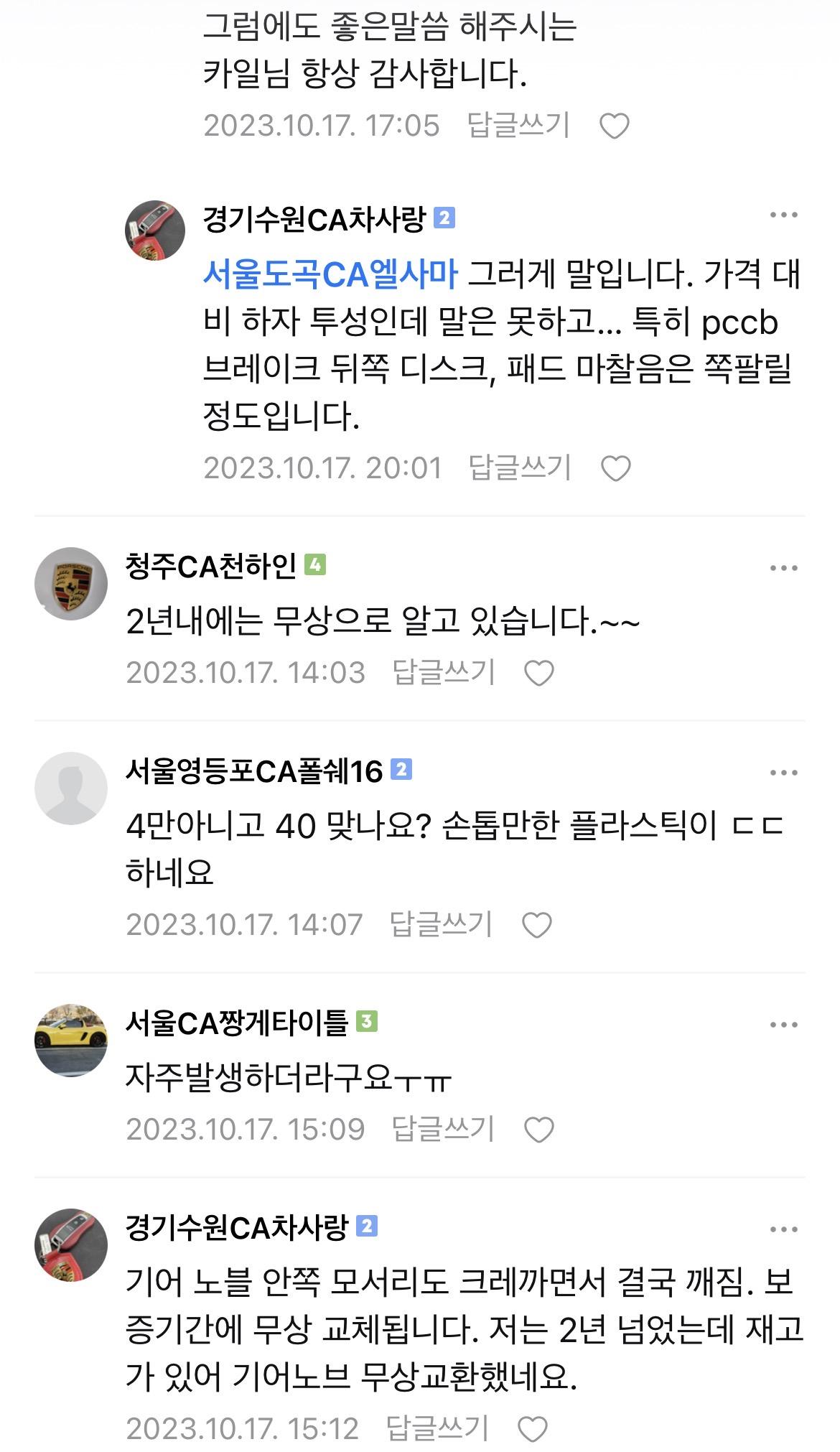Open options for 서울CA짱게타이틀's comment
Viewport: 840px width, 1452px height.
tap(783, 1025)
